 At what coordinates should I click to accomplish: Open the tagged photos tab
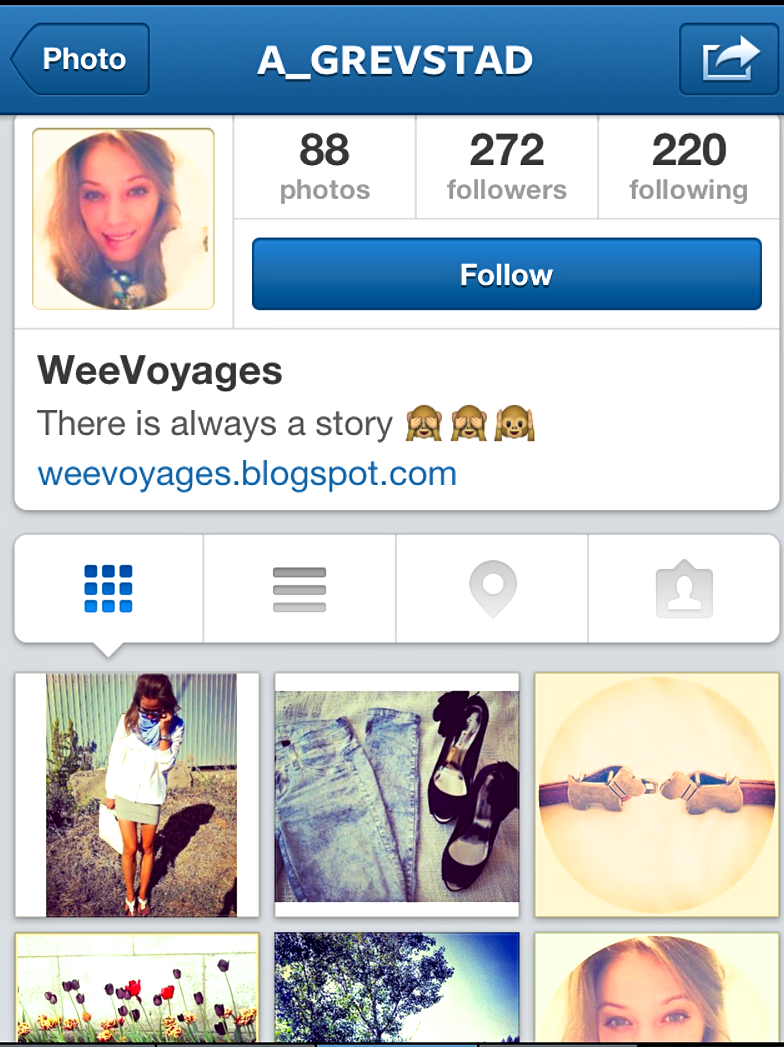(x=684, y=589)
